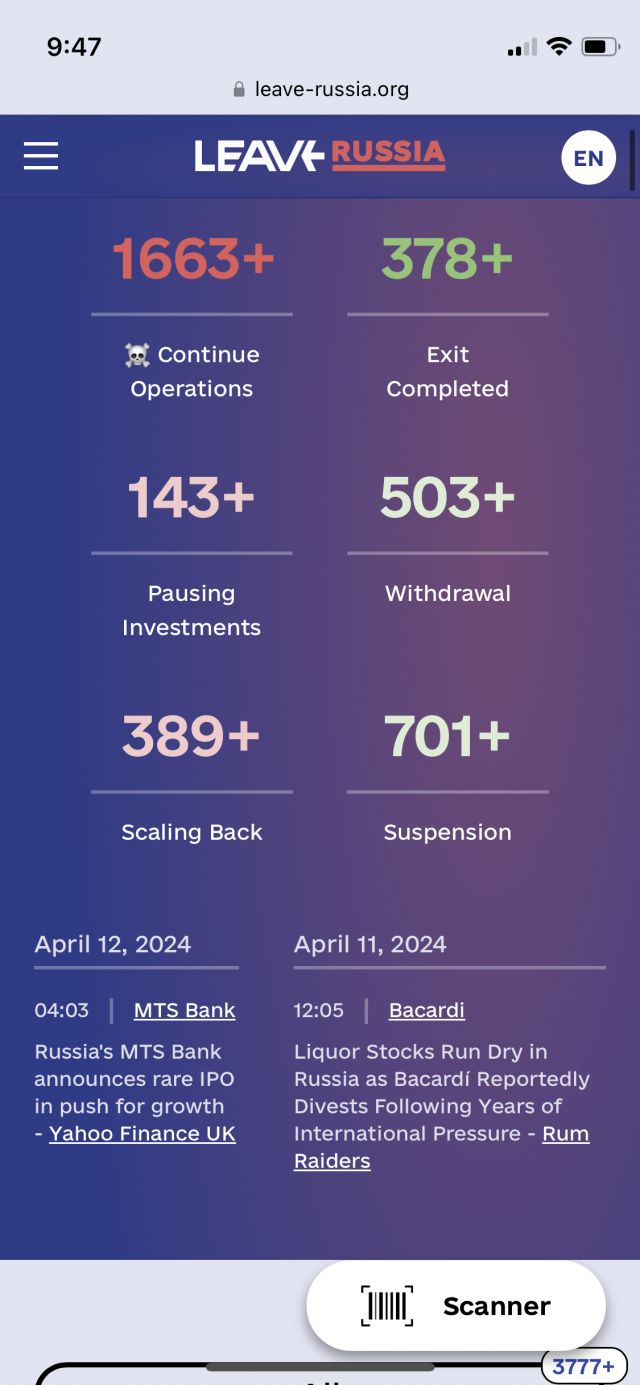Open the Yahoo Finance UK source link
This screenshot has height=1385, width=640.
point(142,1133)
